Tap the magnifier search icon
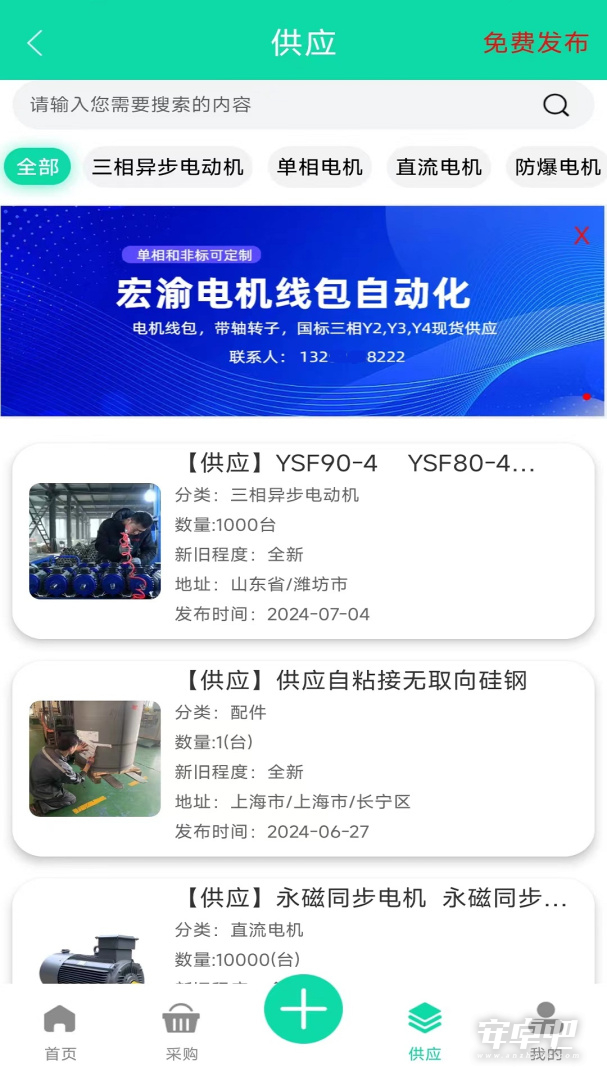The width and height of the screenshot is (607, 1080). [556, 105]
